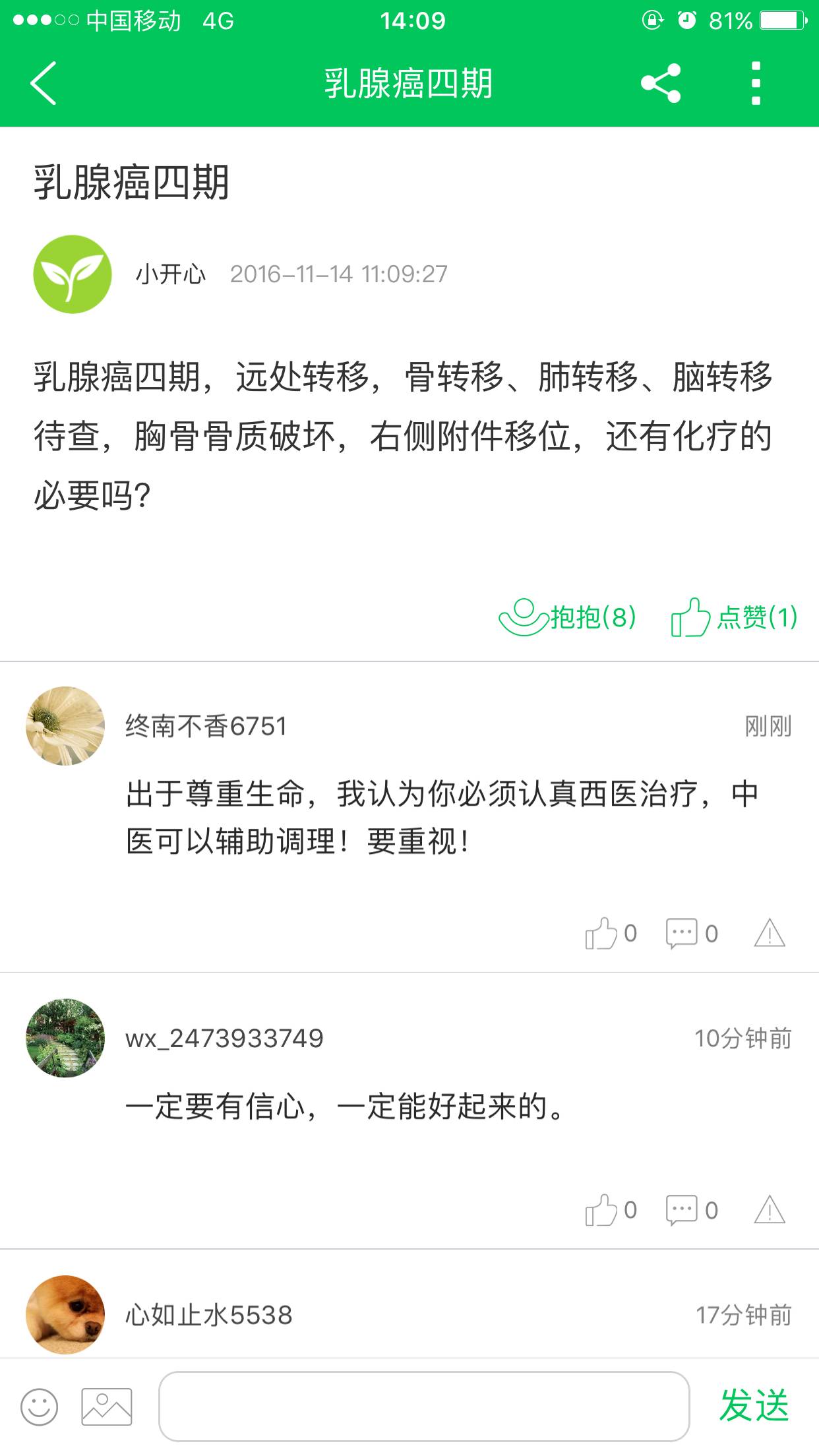Image resolution: width=819 pixels, height=1456 pixels.
Task: Open the emoji picker
Action: [x=40, y=1407]
